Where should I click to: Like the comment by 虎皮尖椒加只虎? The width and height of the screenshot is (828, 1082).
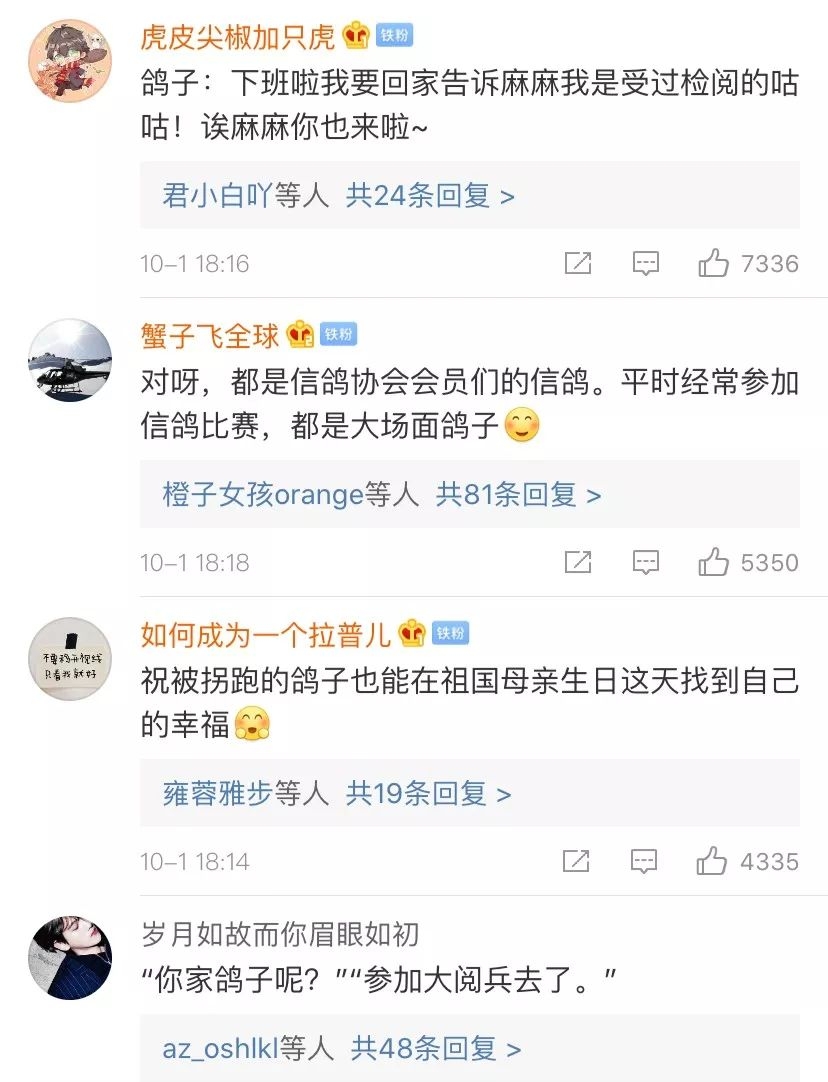(713, 263)
